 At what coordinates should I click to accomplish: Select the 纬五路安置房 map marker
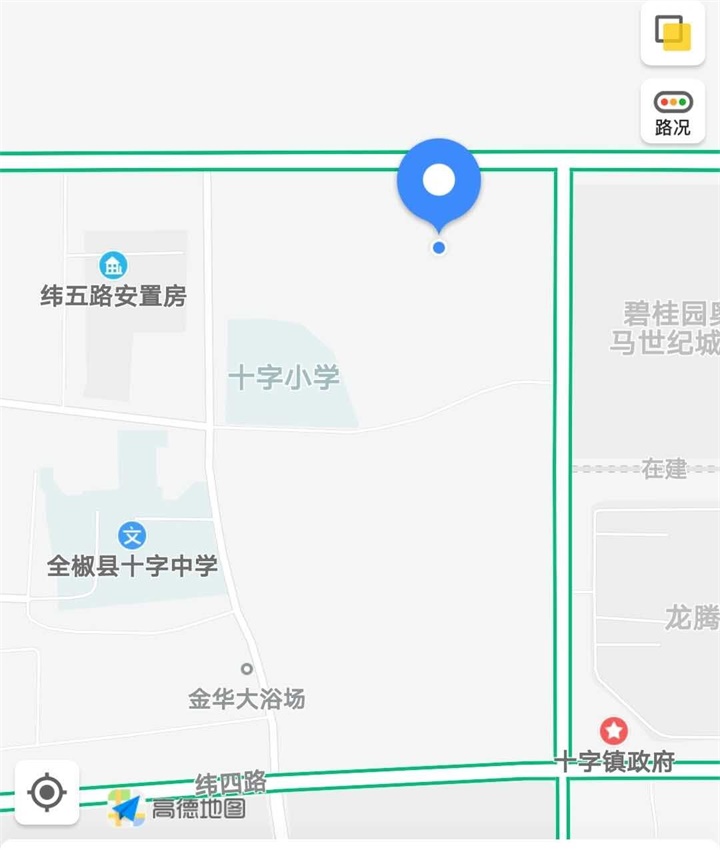coord(113,266)
